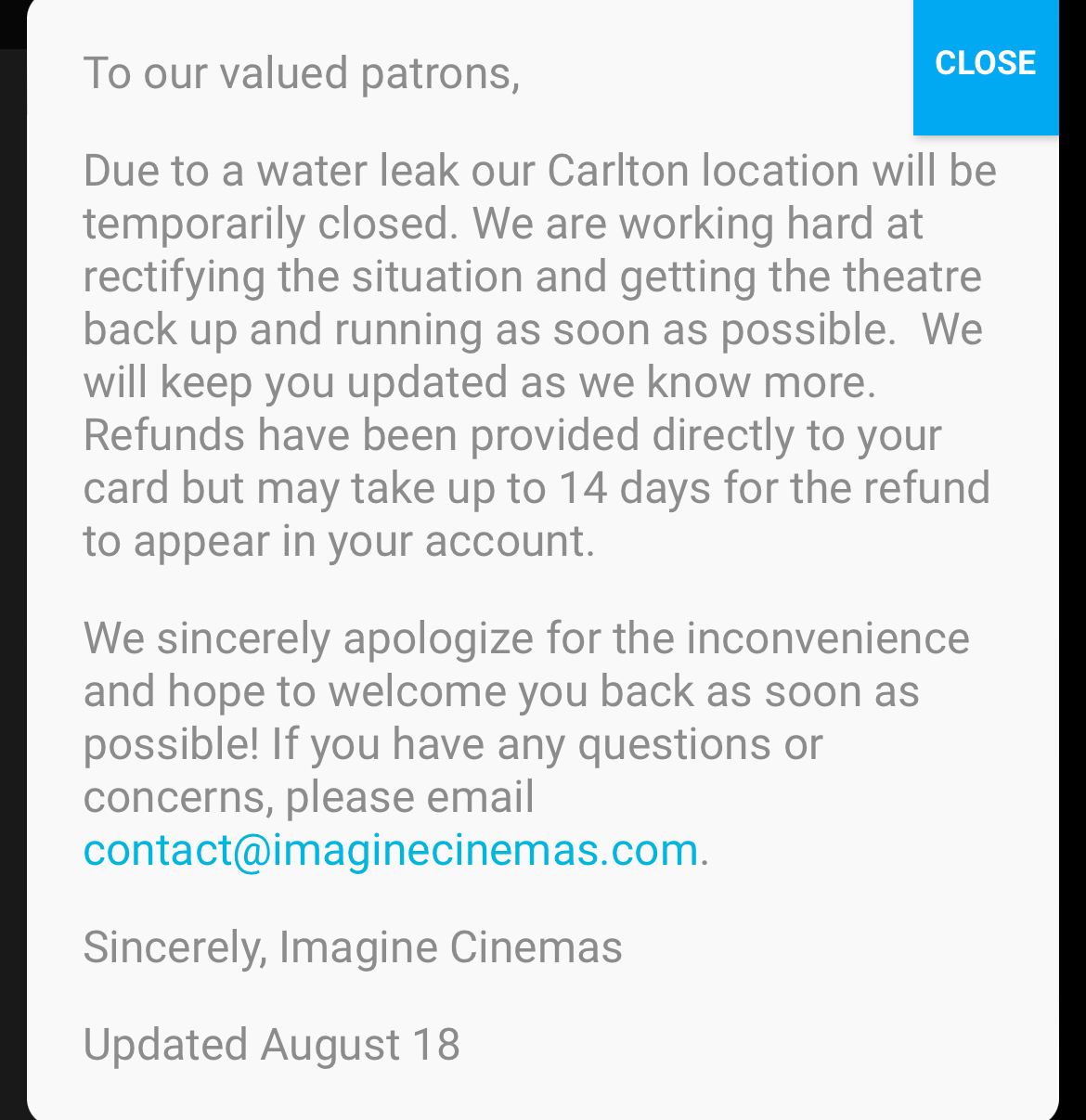Open the contact@imaginecinemas.com email link
The width and height of the screenshot is (1086, 1120).
point(391,850)
